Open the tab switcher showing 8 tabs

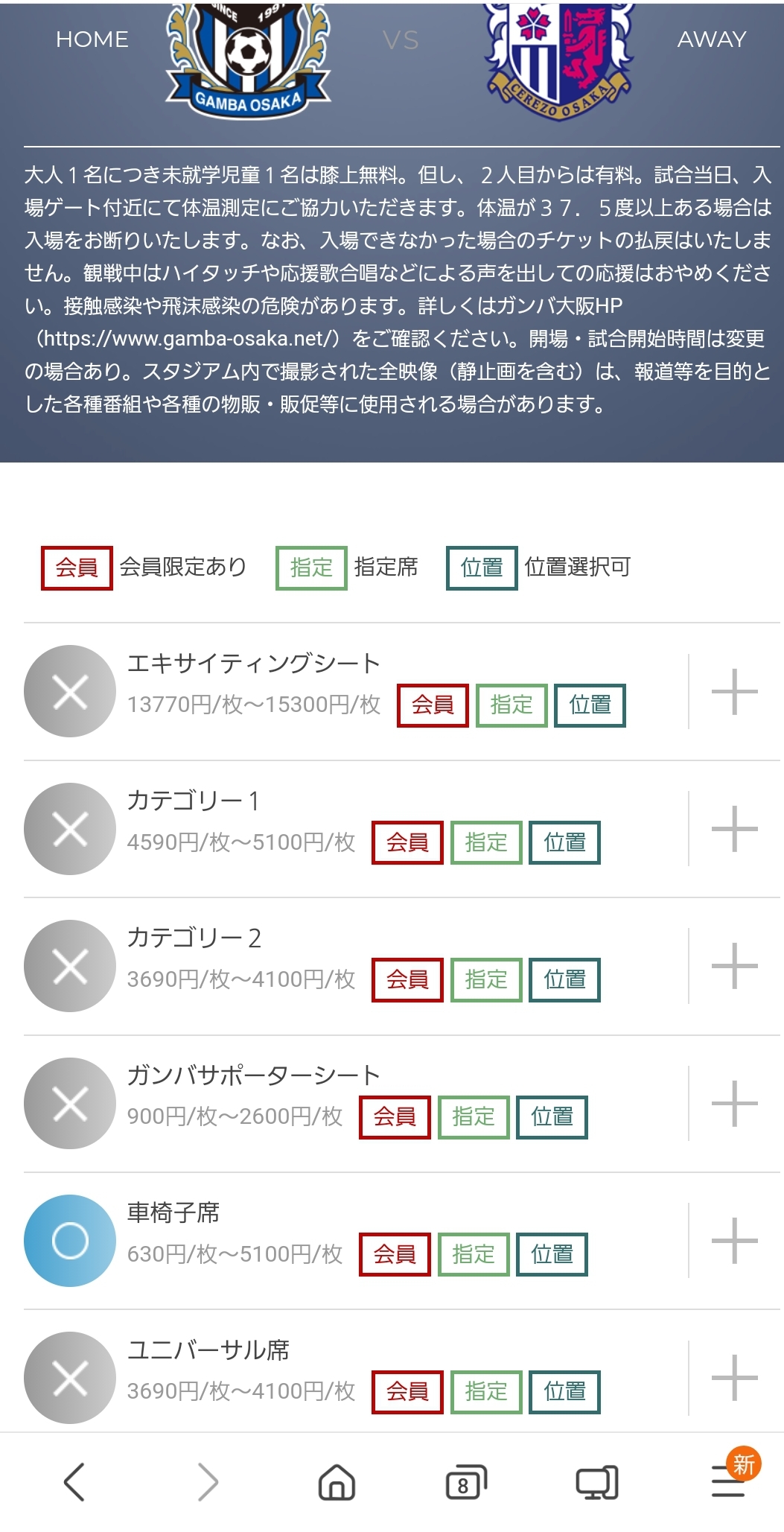(x=466, y=1481)
